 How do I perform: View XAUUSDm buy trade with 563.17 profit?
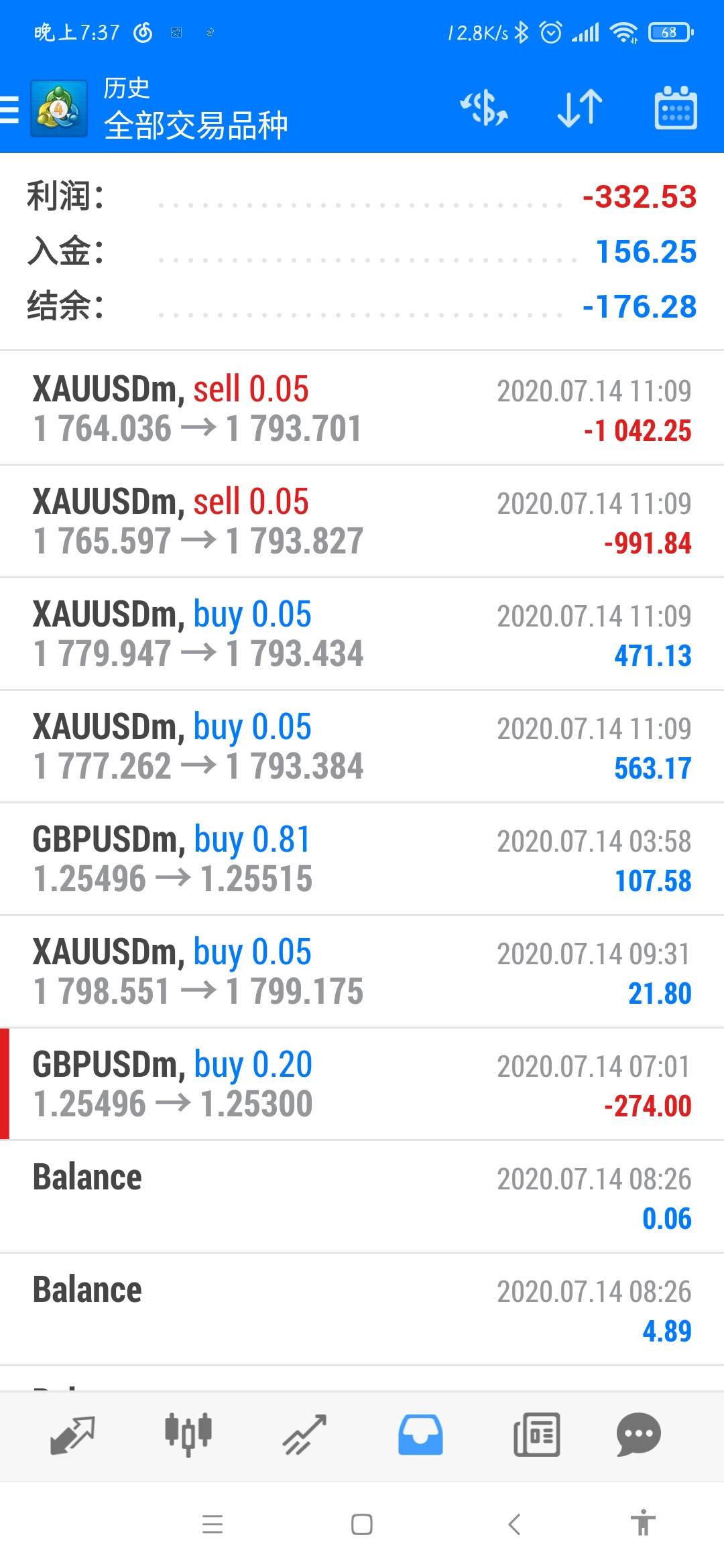pos(362,746)
